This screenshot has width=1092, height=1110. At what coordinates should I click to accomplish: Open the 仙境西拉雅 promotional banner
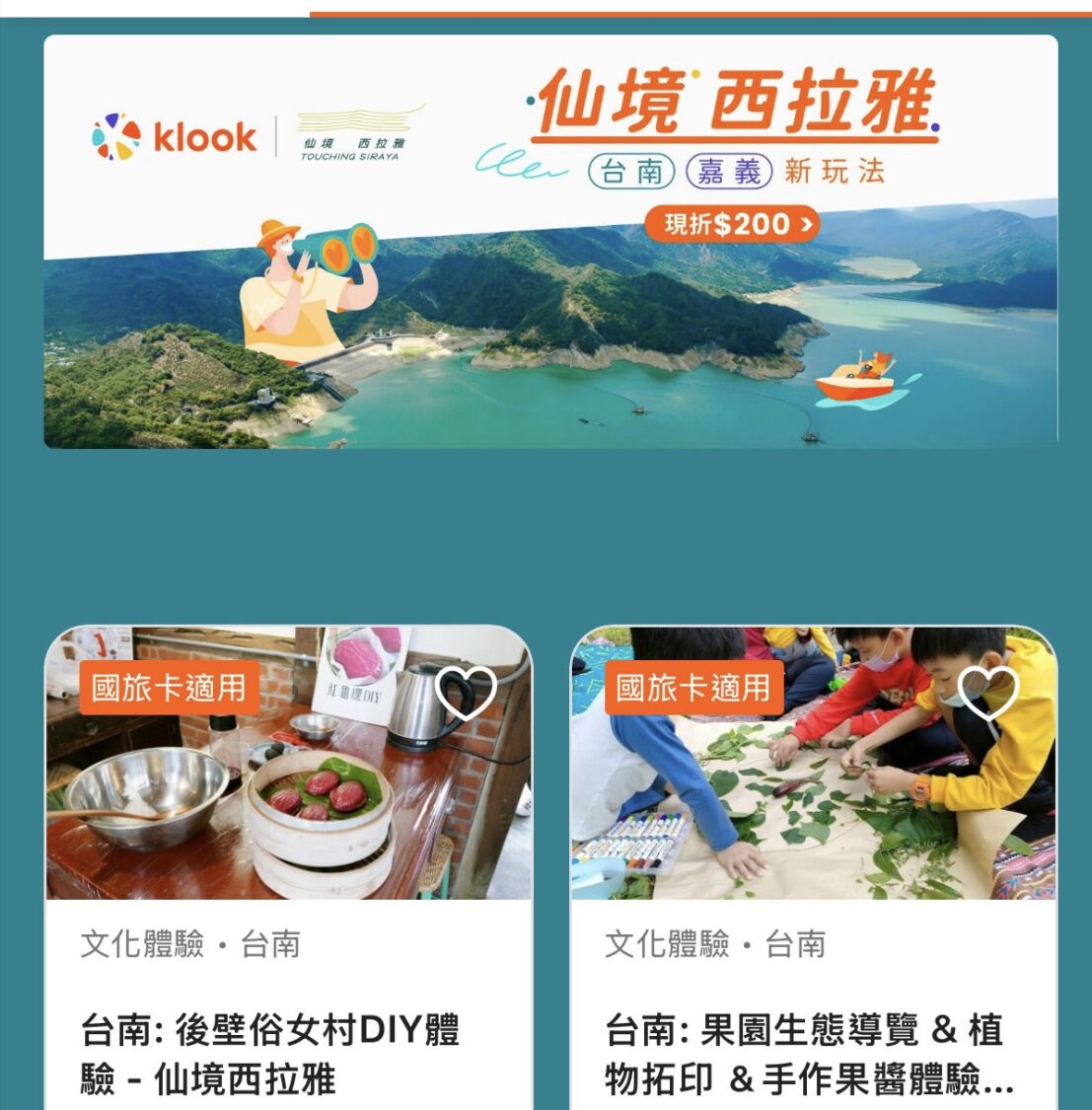point(550,242)
